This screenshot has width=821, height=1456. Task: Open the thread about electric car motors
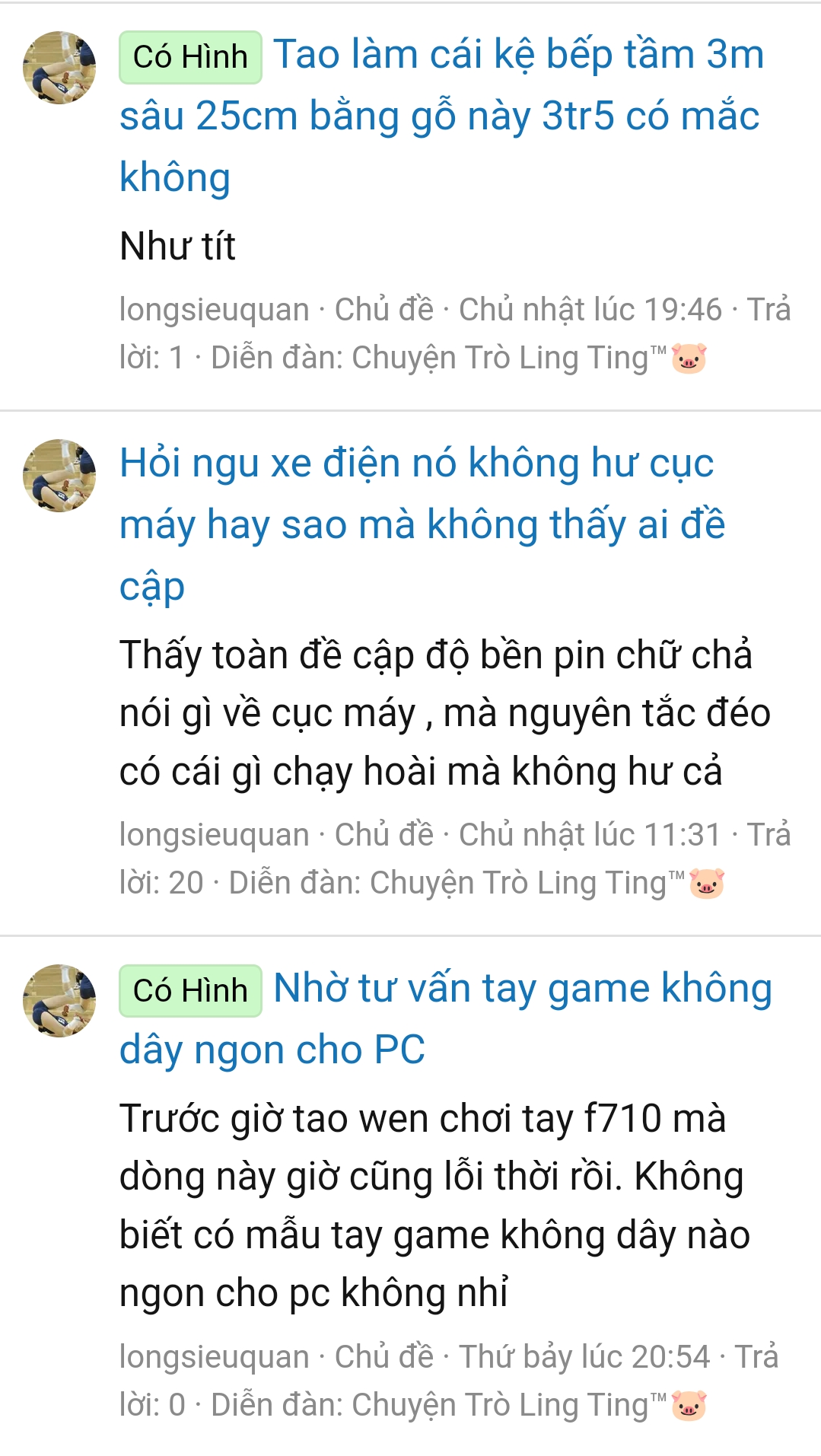coord(422,524)
